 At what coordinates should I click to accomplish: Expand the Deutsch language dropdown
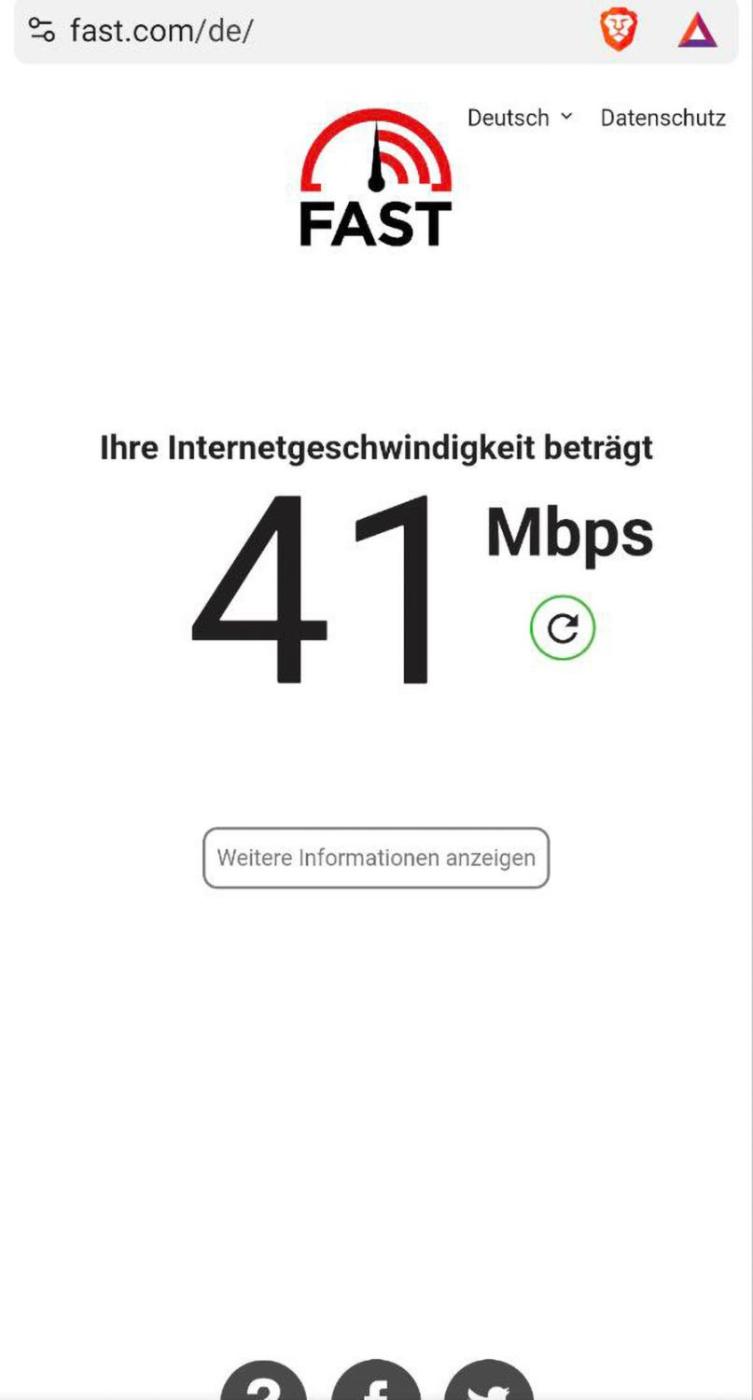[520, 117]
